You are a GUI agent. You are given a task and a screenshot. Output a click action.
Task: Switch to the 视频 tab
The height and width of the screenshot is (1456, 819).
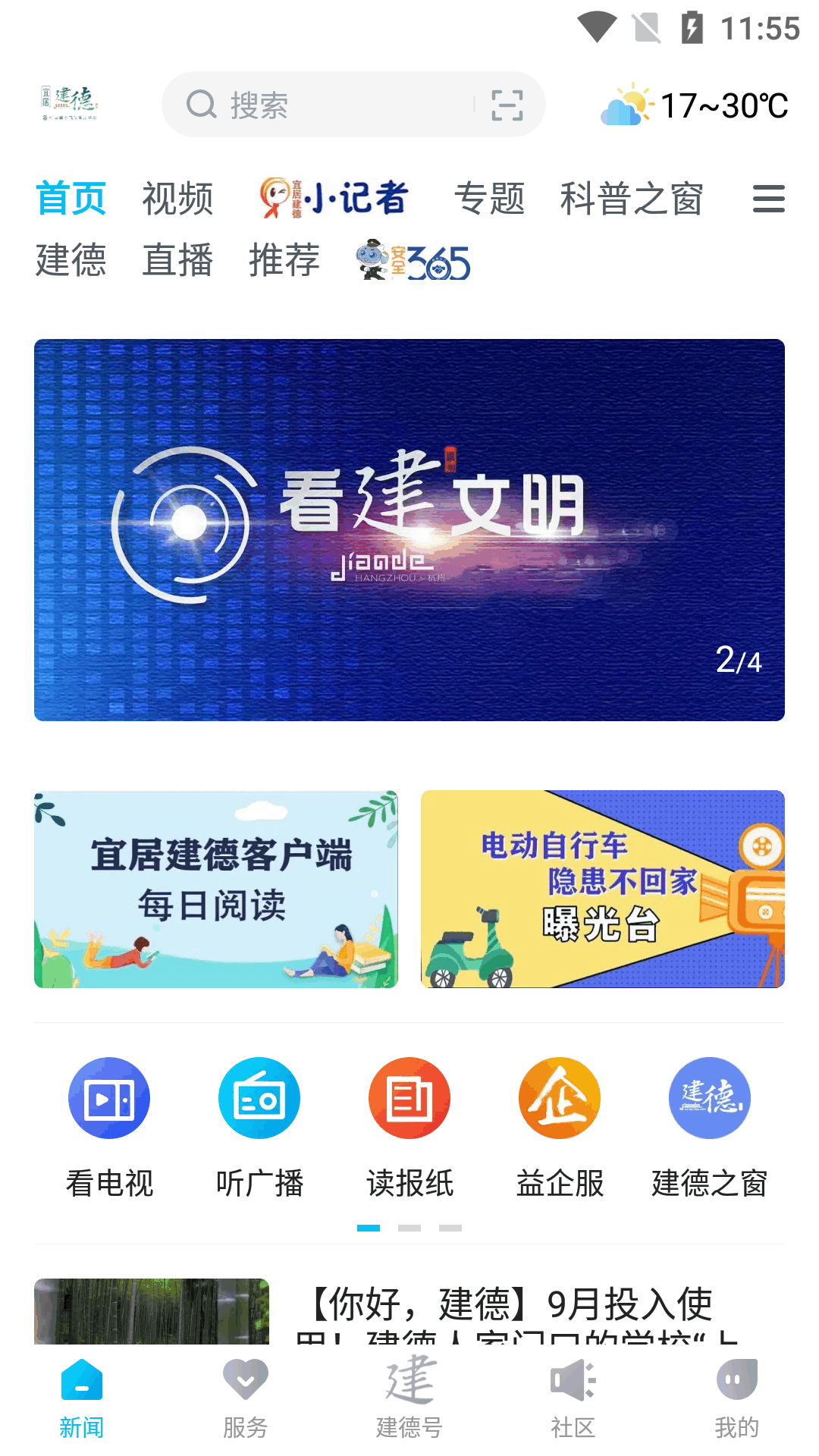[x=177, y=199]
